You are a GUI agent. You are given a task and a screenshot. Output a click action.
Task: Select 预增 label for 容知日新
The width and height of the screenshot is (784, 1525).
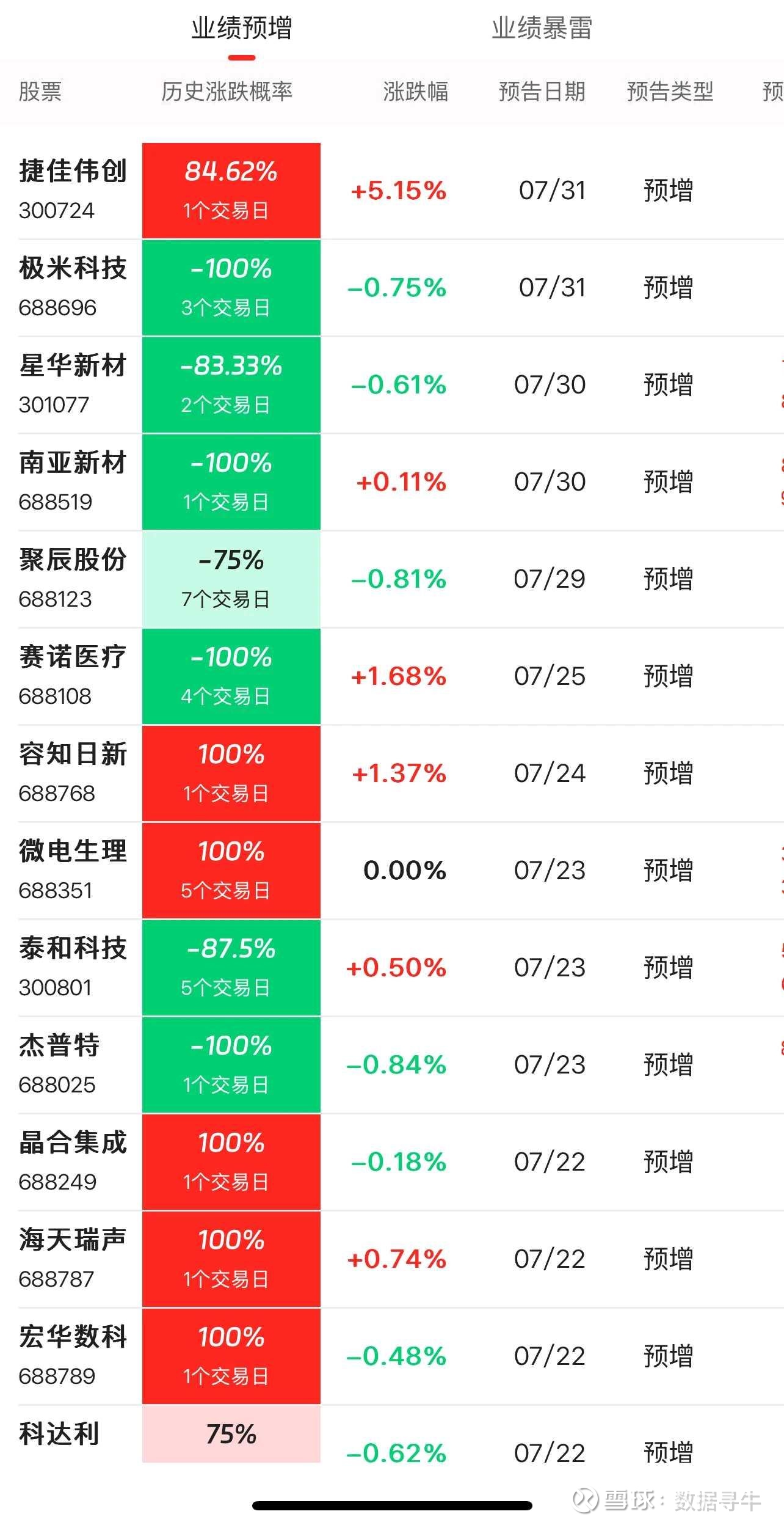coord(668,773)
